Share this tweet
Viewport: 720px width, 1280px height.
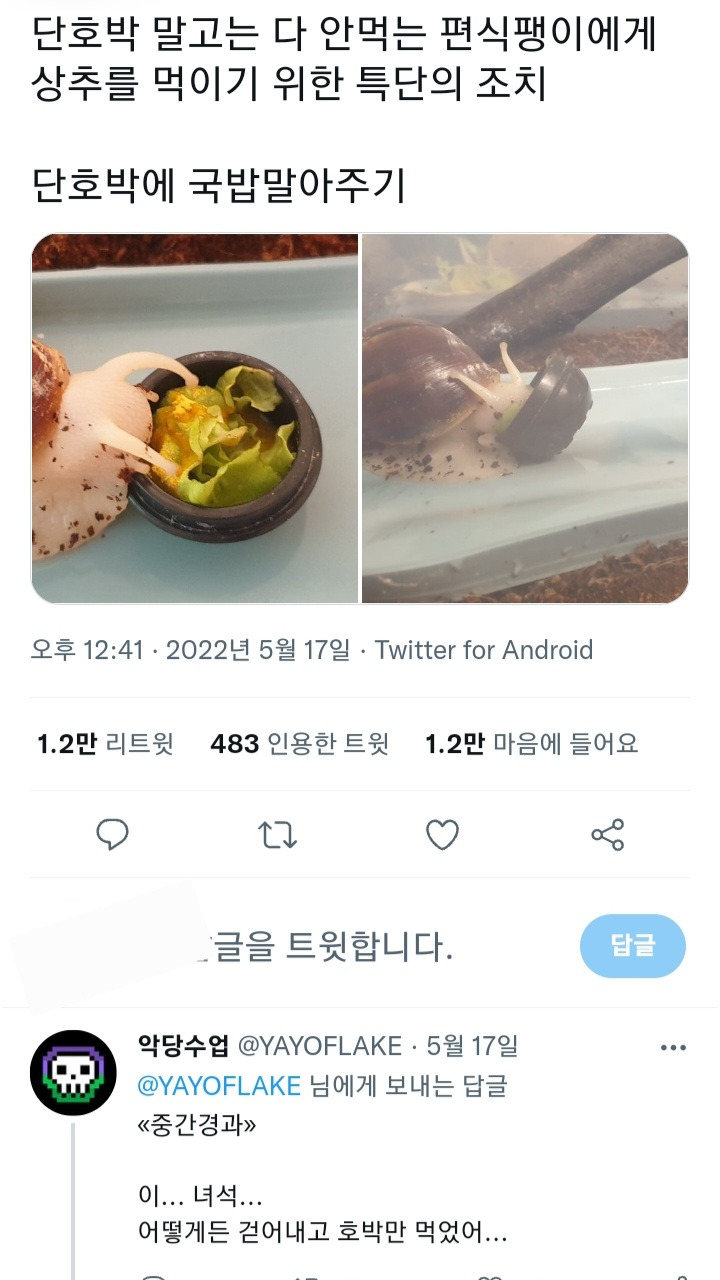click(607, 834)
